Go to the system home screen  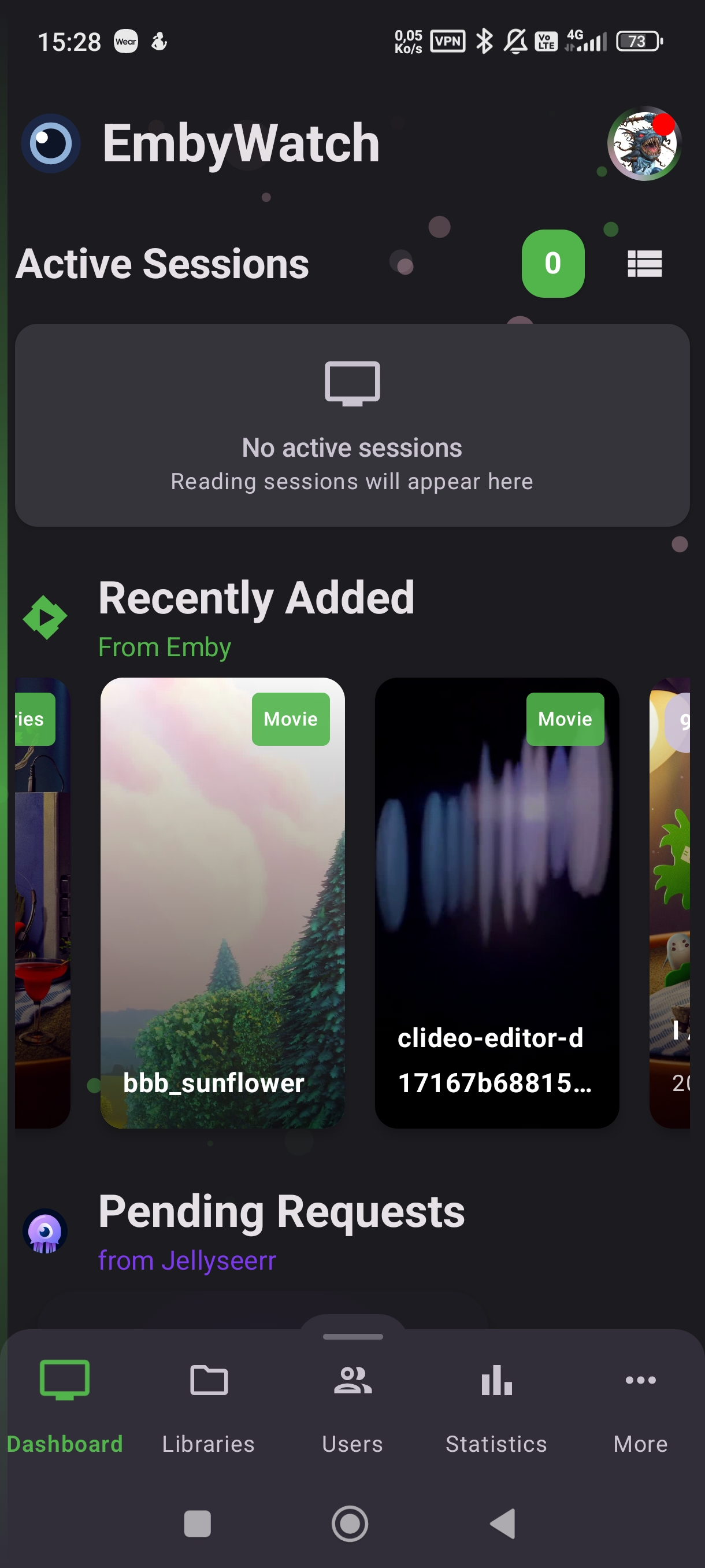point(350,1523)
